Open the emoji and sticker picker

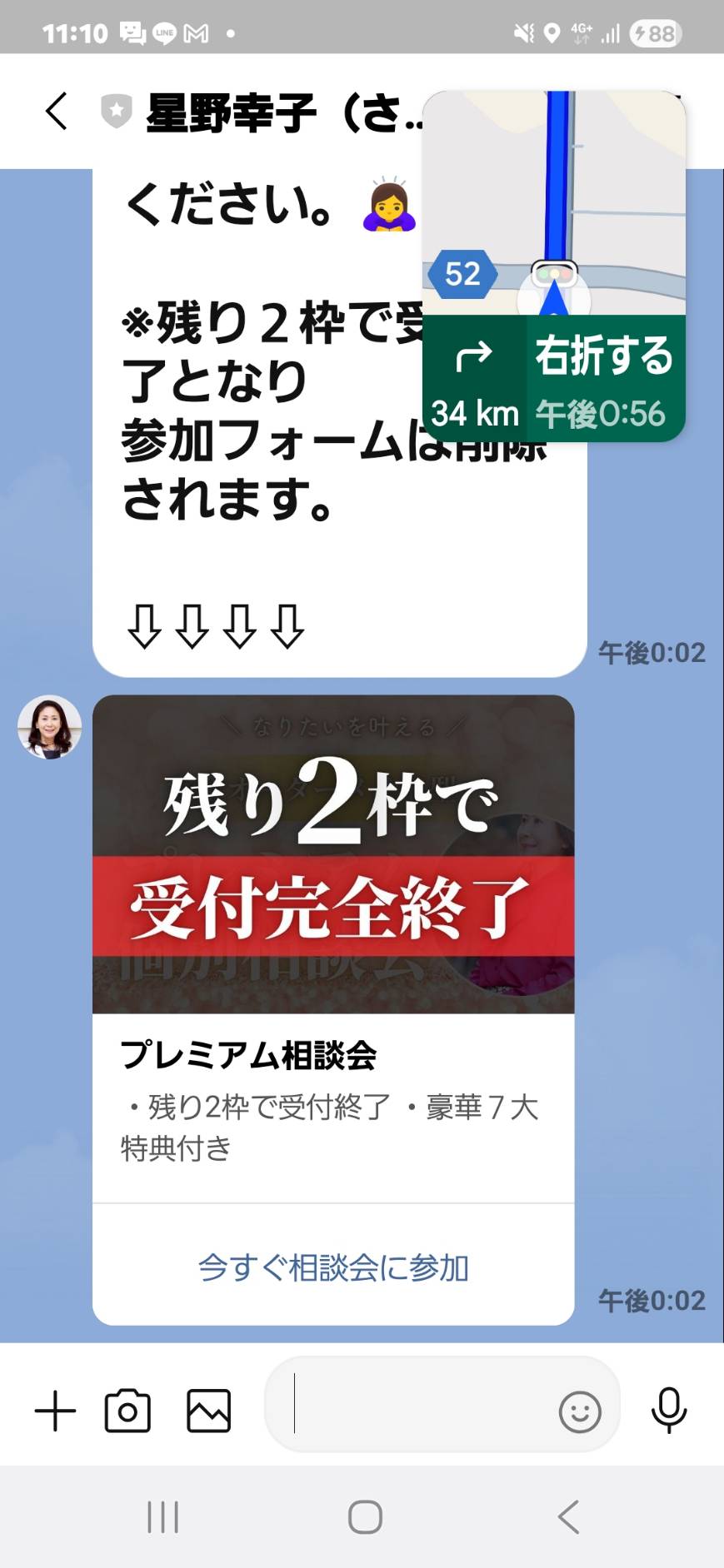580,1412
